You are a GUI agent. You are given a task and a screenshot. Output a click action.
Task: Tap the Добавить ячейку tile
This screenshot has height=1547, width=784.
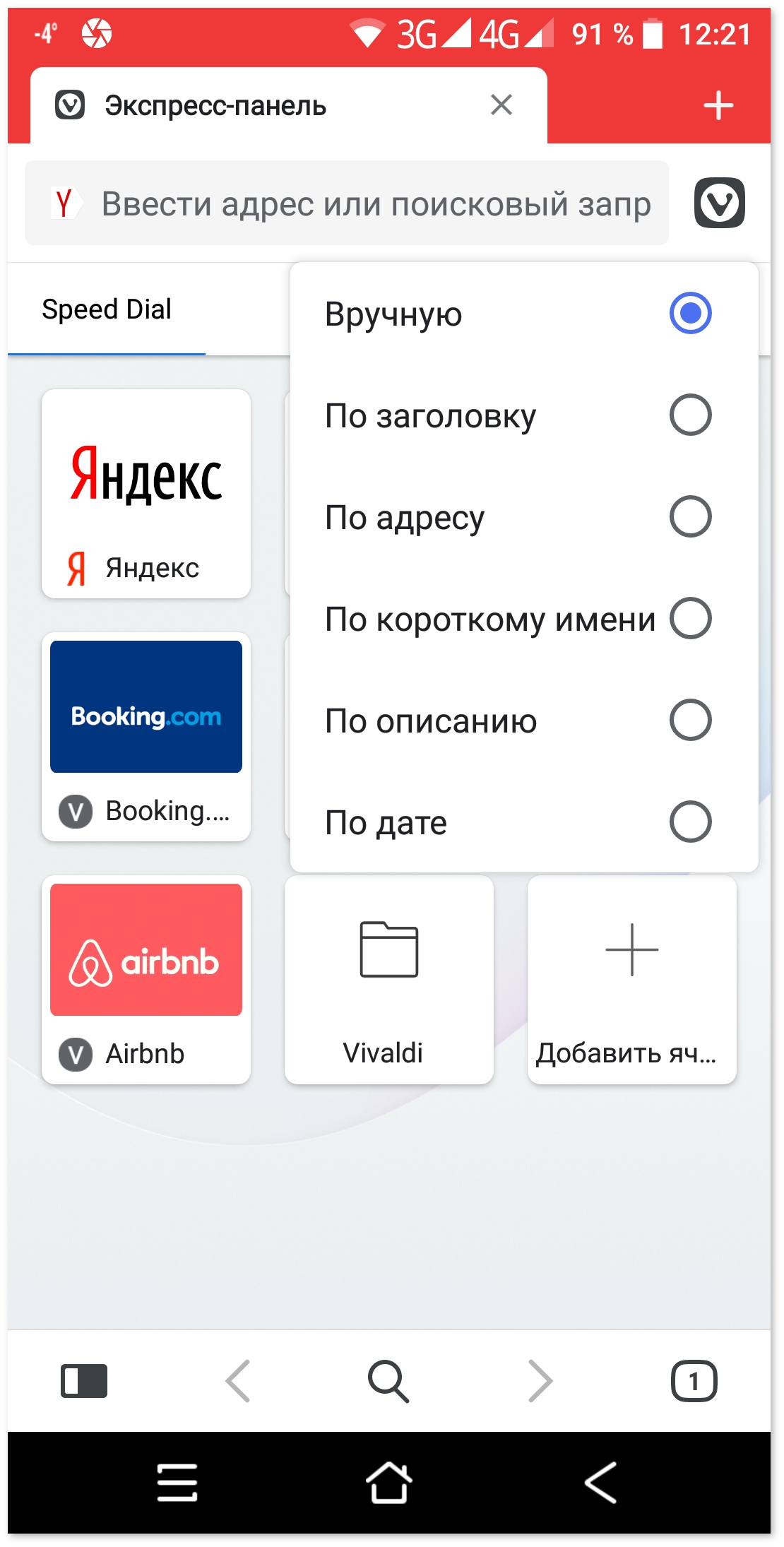tap(631, 979)
